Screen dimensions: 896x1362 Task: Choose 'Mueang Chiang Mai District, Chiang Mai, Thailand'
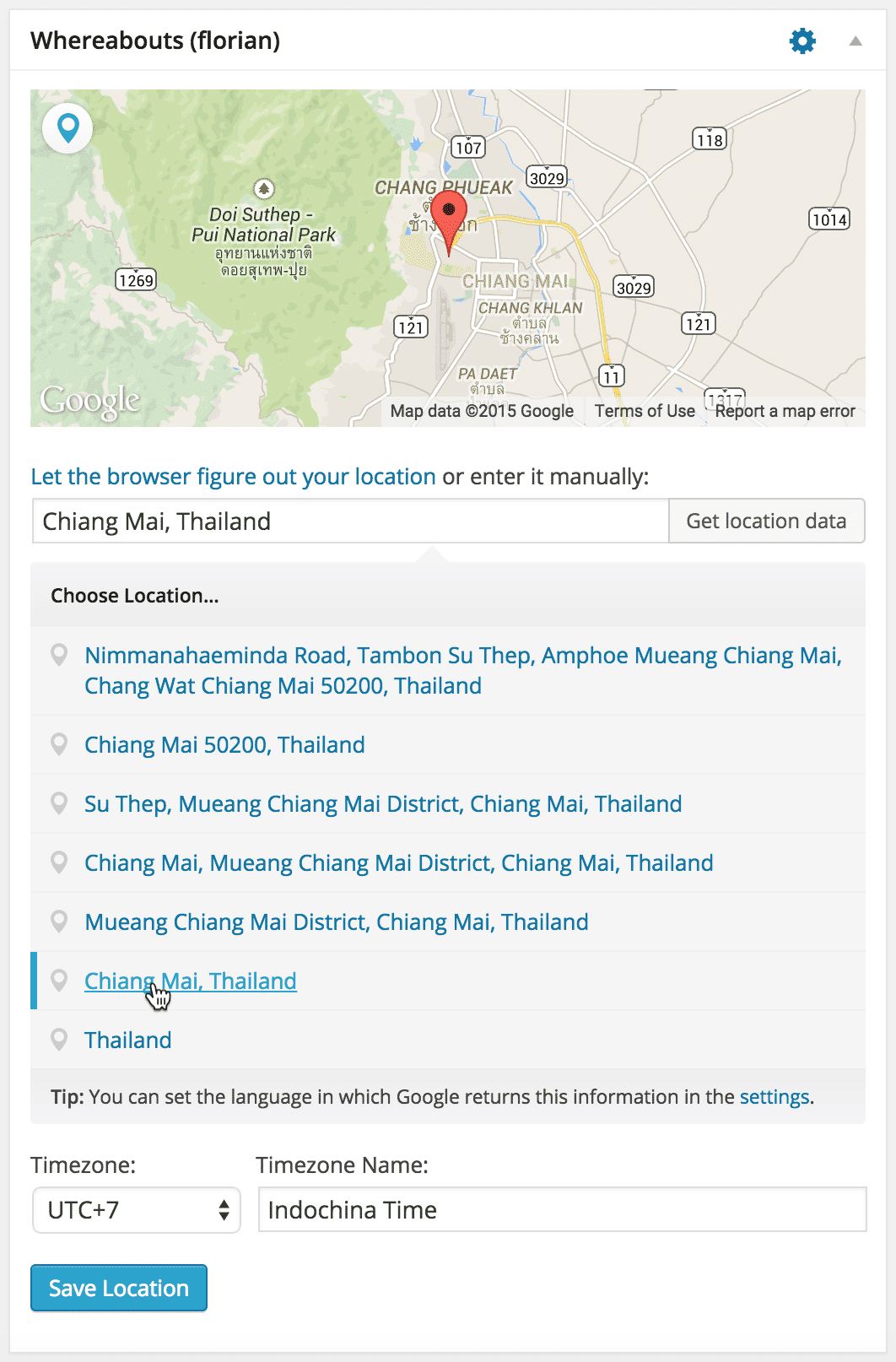point(336,922)
